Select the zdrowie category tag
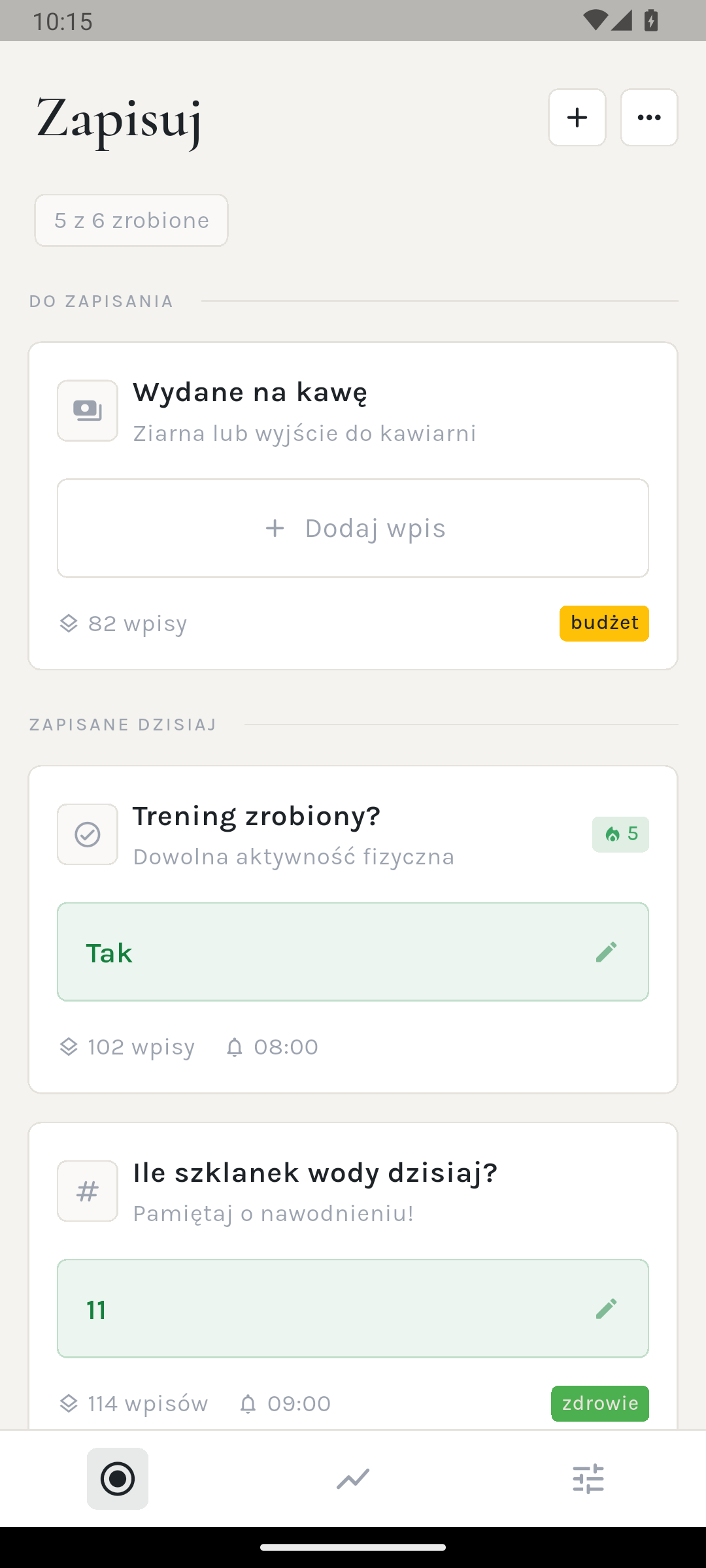Viewport: 706px width, 1568px height. tap(599, 1403)
